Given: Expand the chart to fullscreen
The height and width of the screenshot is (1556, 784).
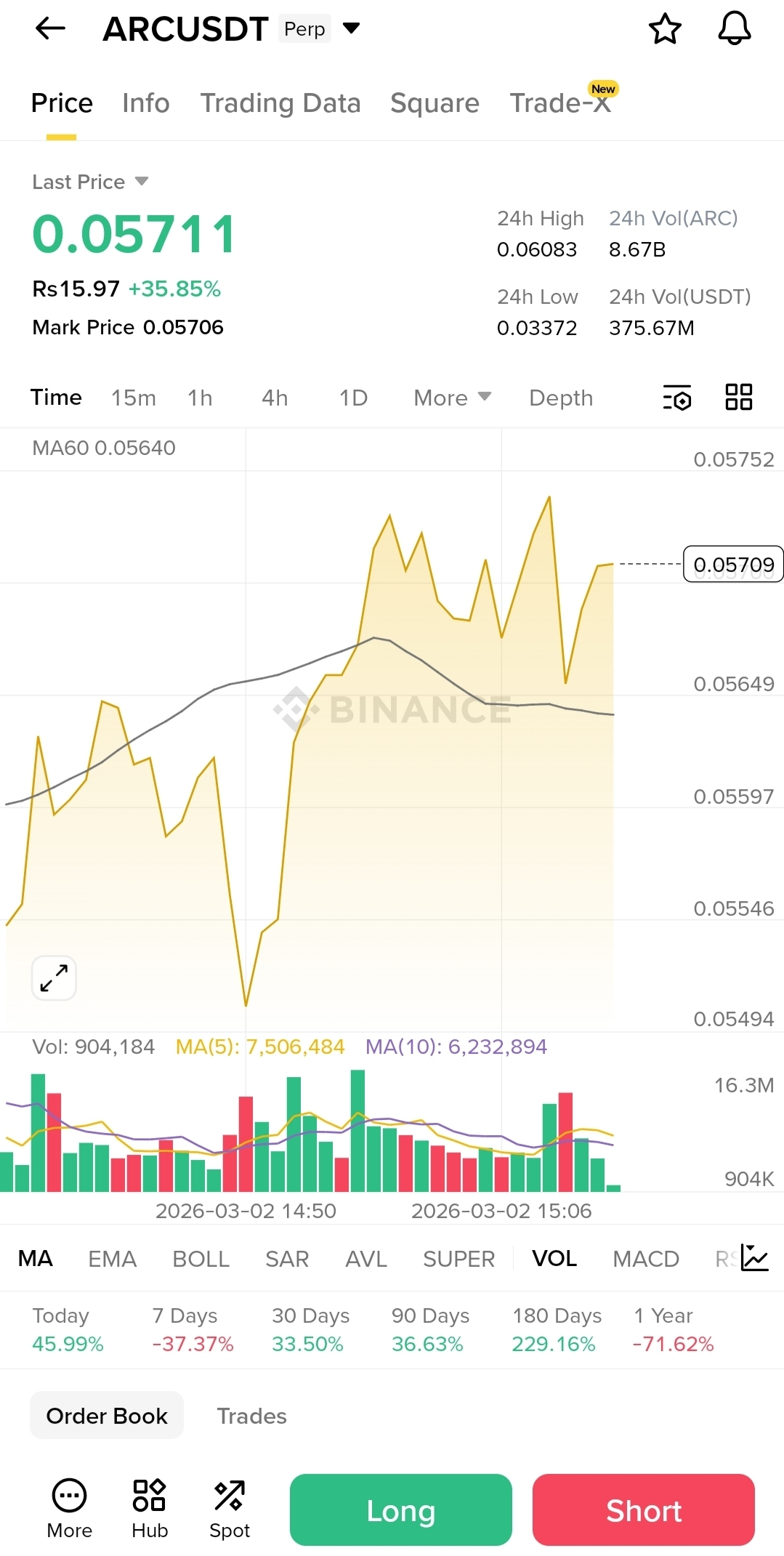Looking at the screenshot, I should [x=54, y=977].
